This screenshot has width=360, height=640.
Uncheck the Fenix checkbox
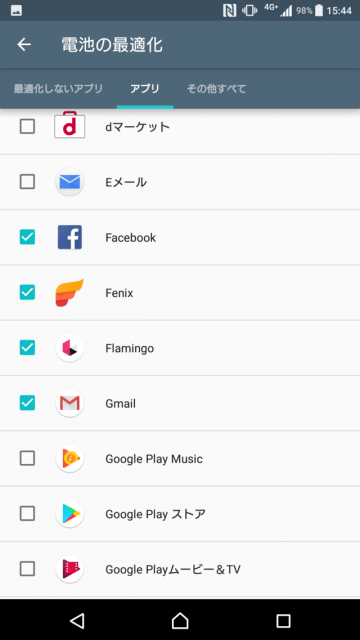(x=27, y=292)
